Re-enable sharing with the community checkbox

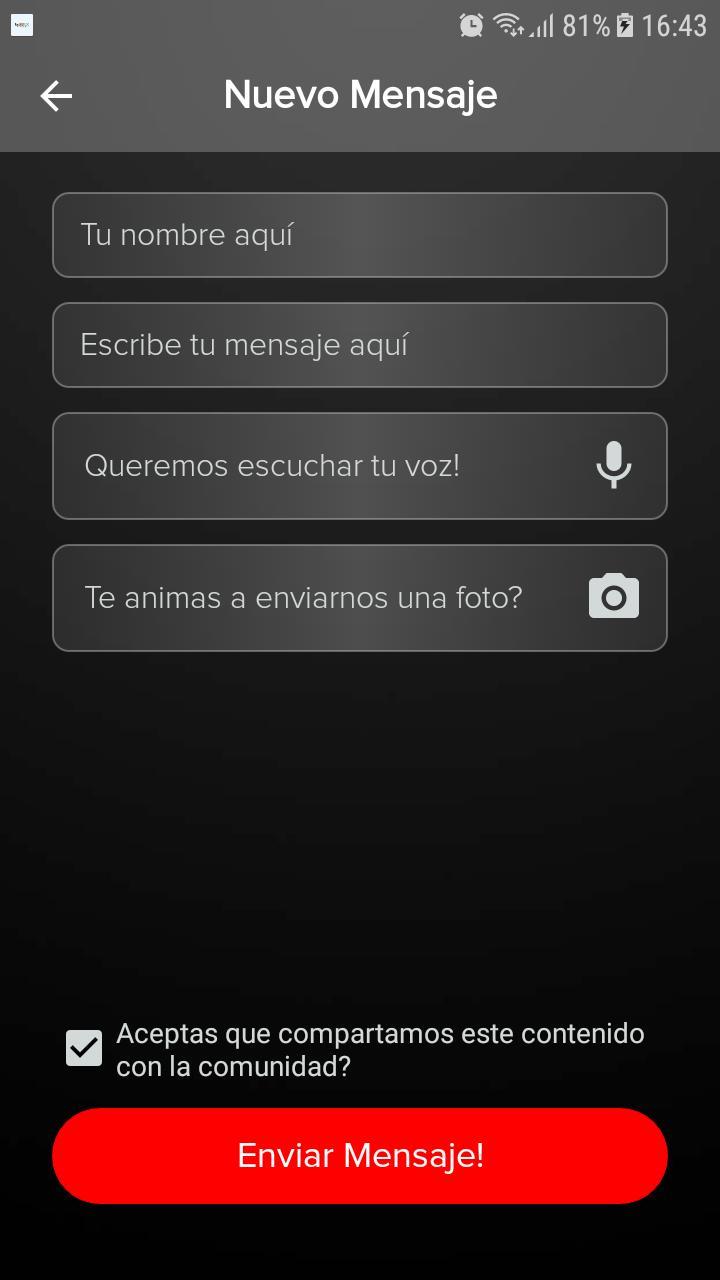point(83,1048)
